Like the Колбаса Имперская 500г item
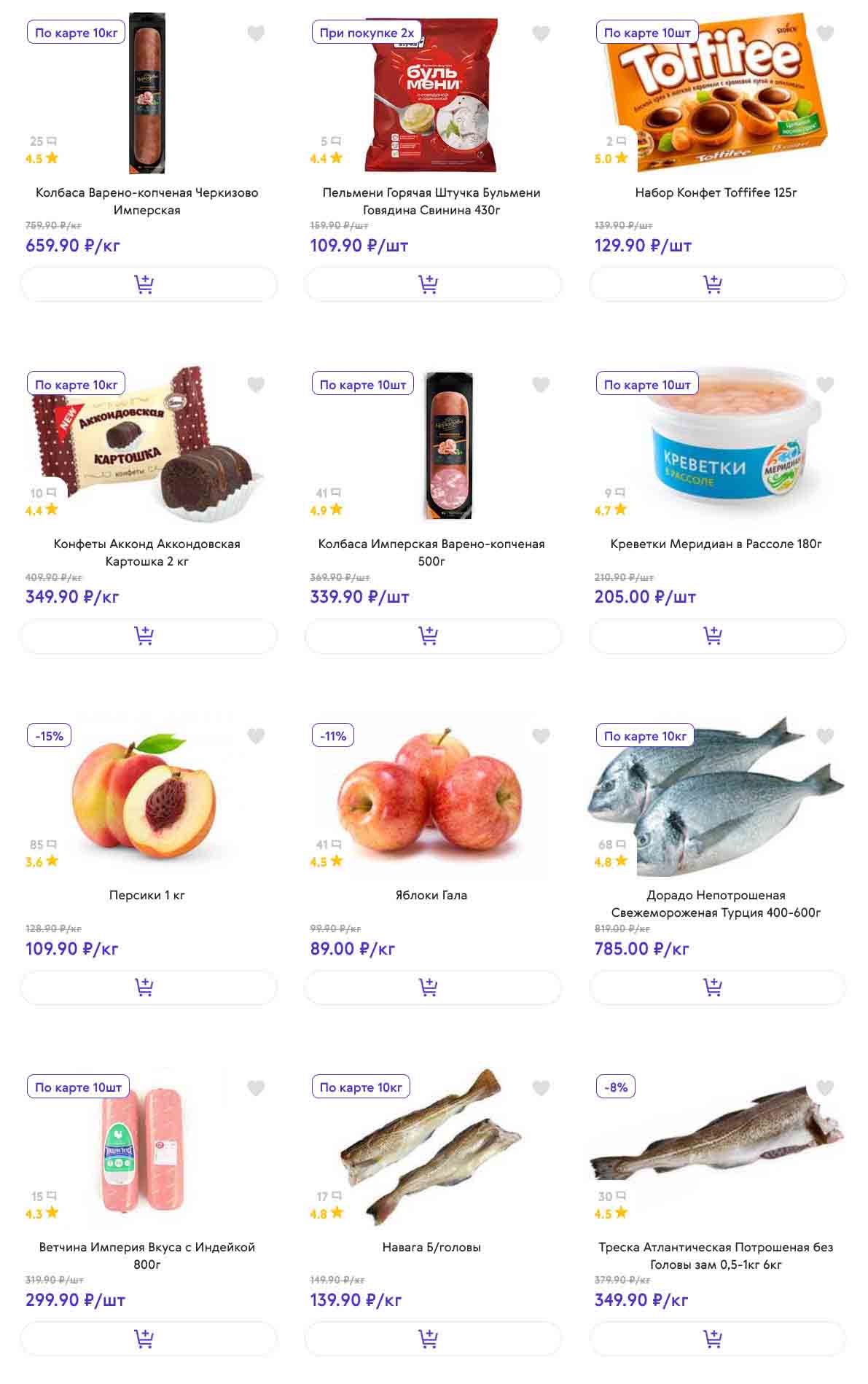This screenshot has height=1384, width=868. (541, 385)
